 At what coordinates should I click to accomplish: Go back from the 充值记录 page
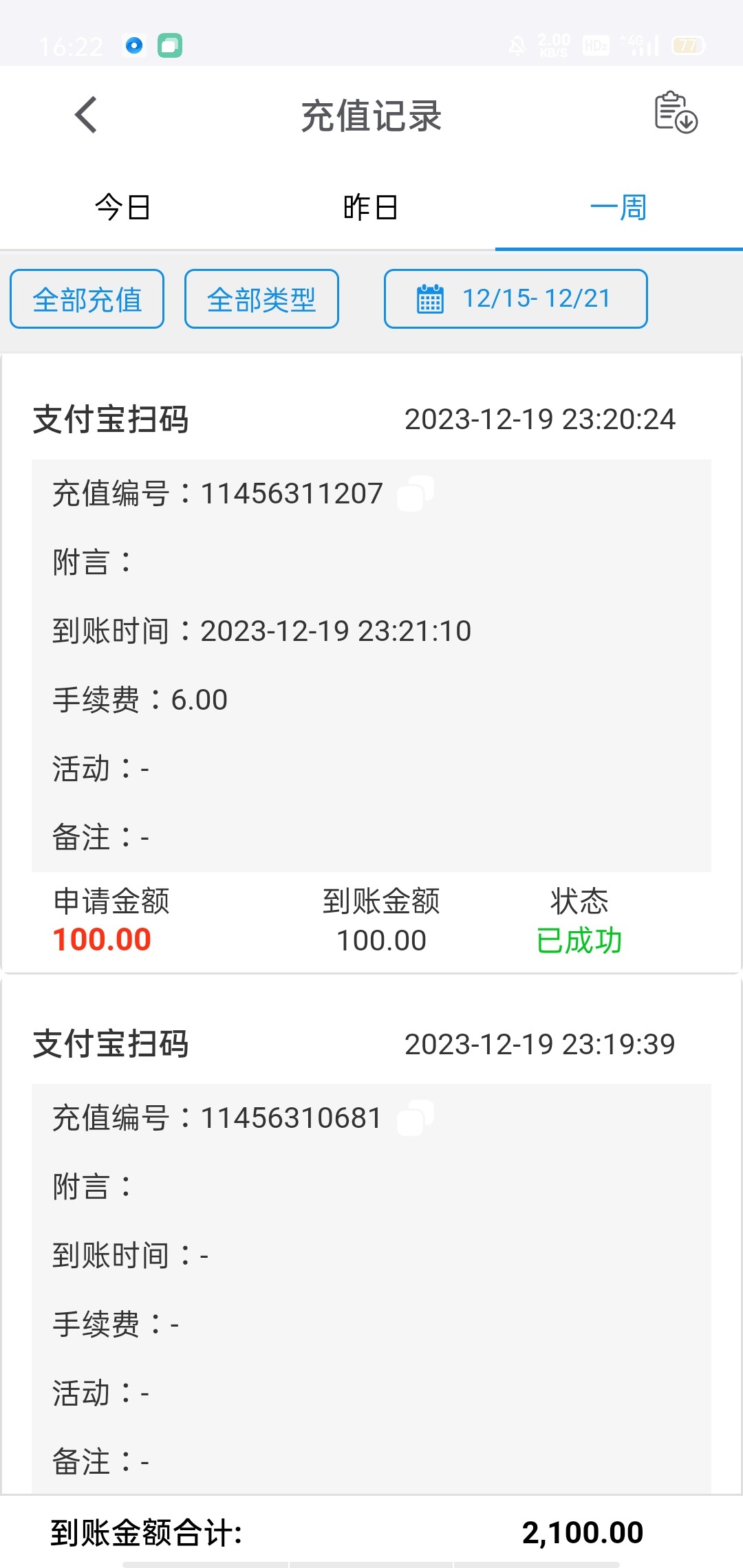(86, 115)
